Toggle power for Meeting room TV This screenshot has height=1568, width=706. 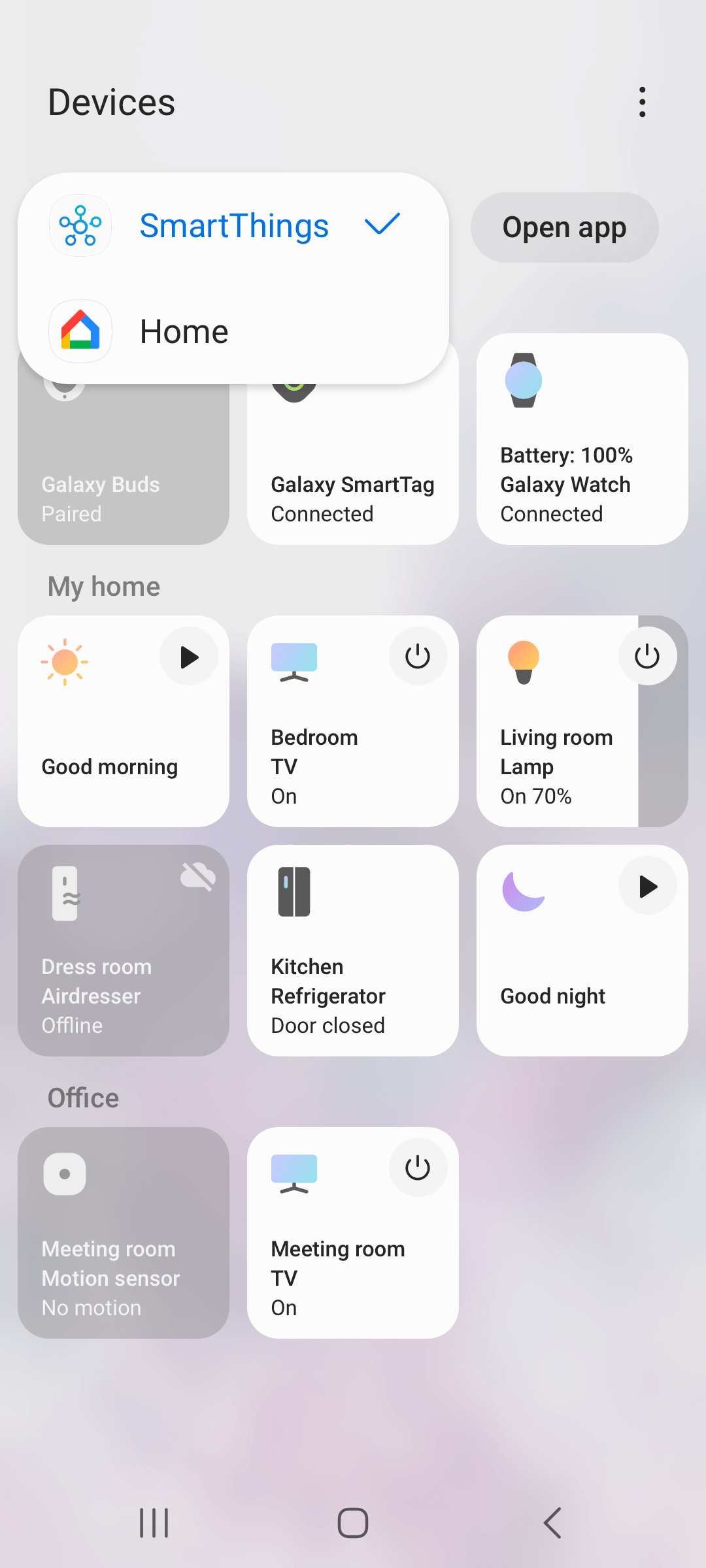pyautogui.click(x=418, y=1168)
